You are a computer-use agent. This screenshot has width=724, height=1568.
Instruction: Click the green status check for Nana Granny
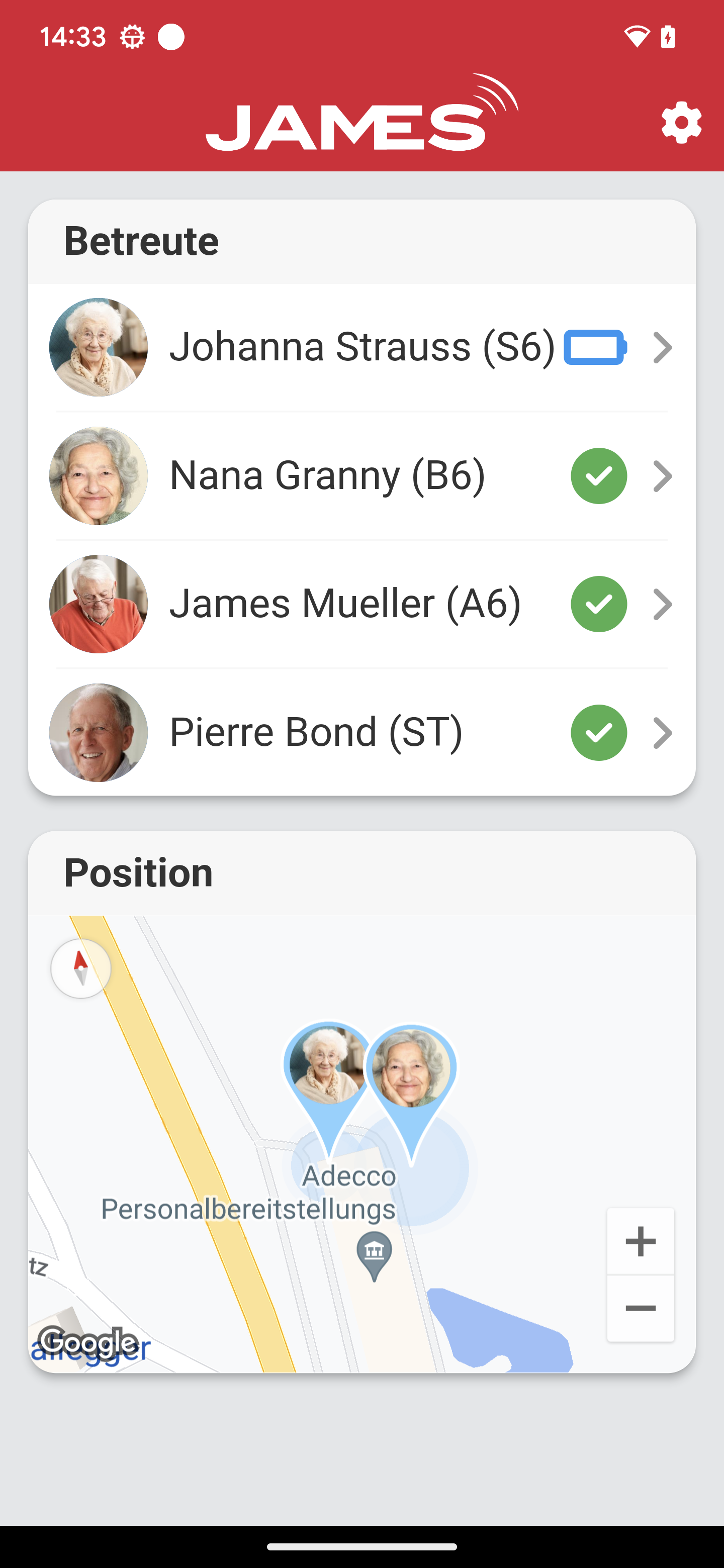599,475
